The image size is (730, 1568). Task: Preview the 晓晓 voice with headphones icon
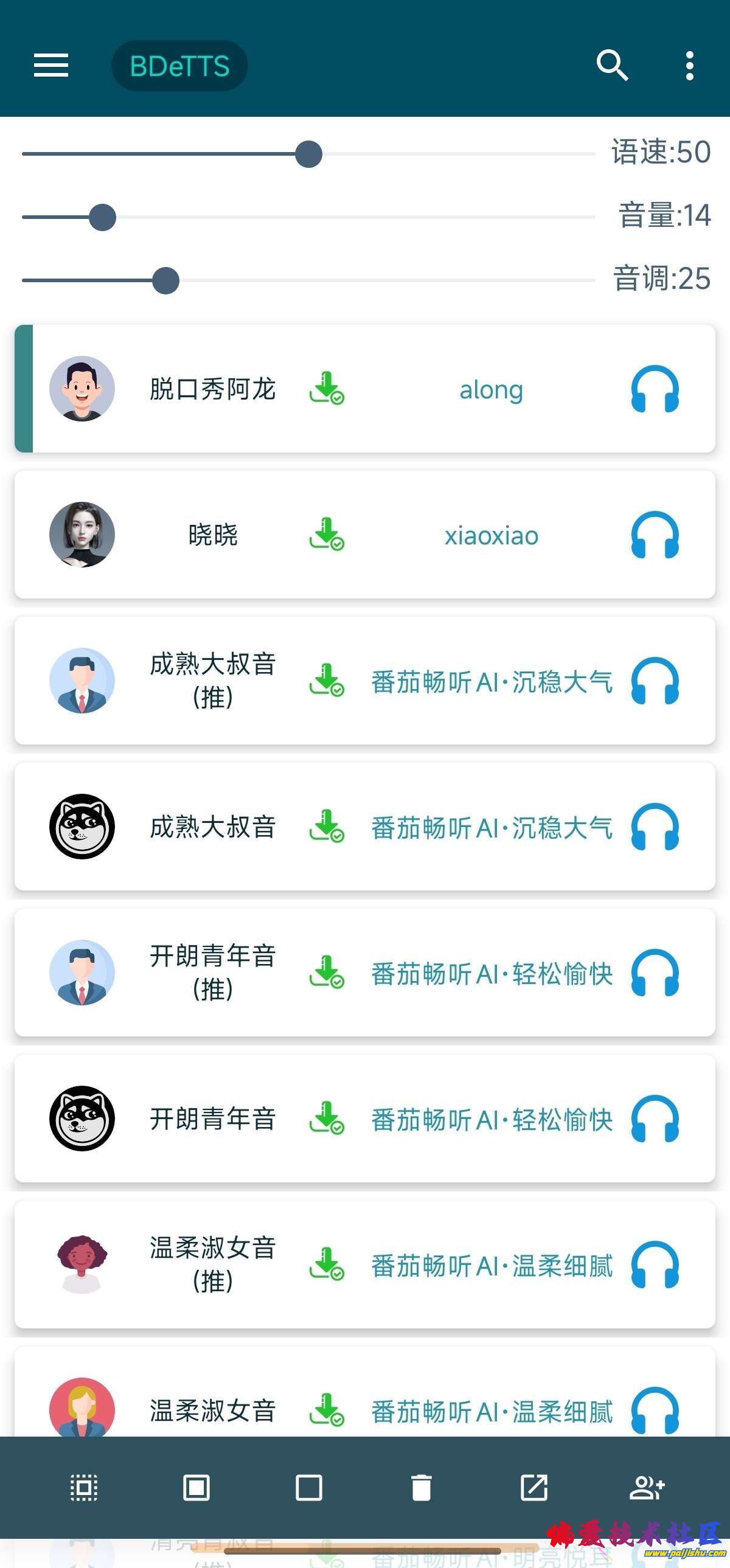[x=655, y=535]
